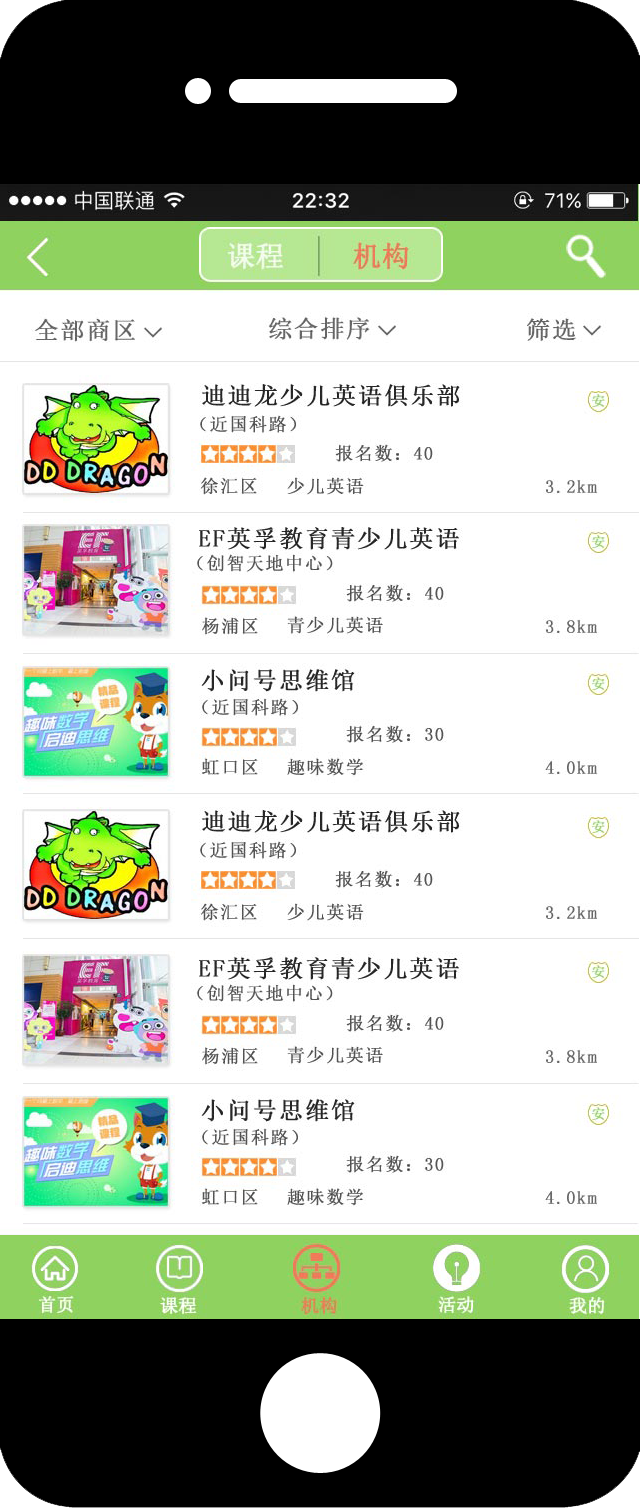Select the 机构 segment at top
The height and width of the screenshot is (1508, 640).
[x=381, y=256]
